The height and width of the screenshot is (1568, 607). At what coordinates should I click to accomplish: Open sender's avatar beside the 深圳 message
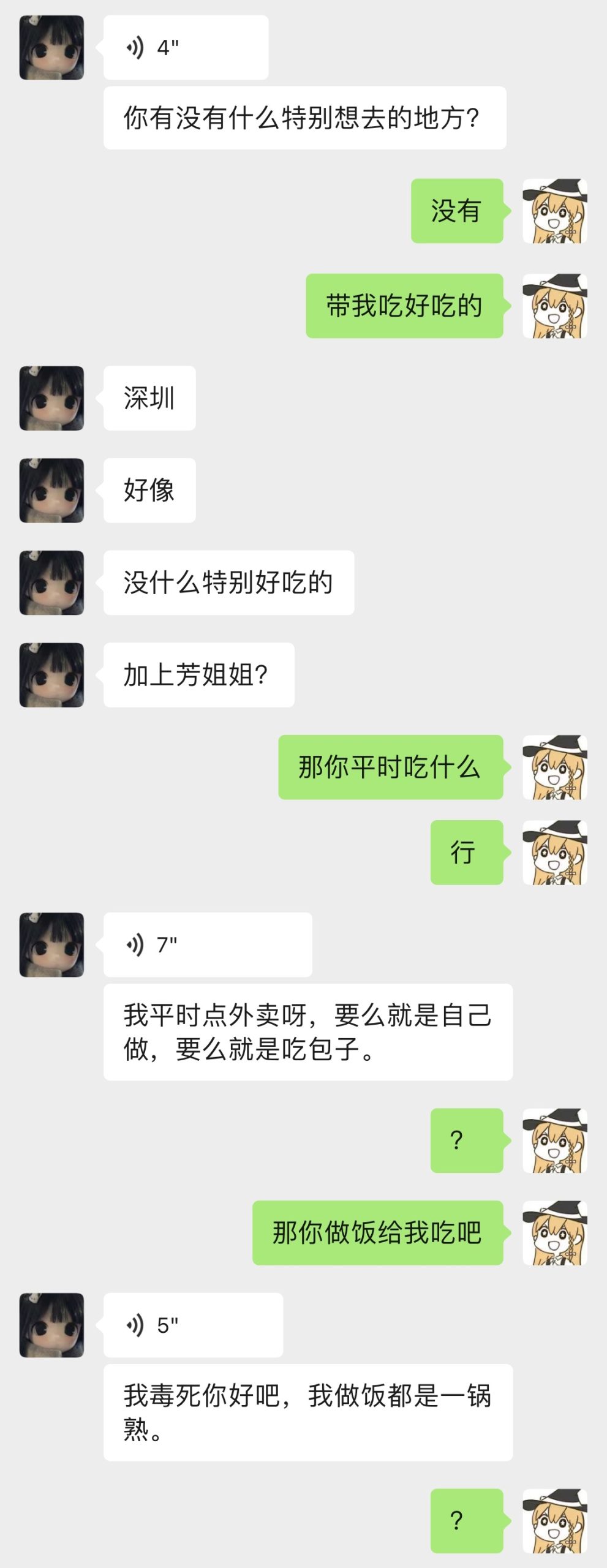point(51,398)
